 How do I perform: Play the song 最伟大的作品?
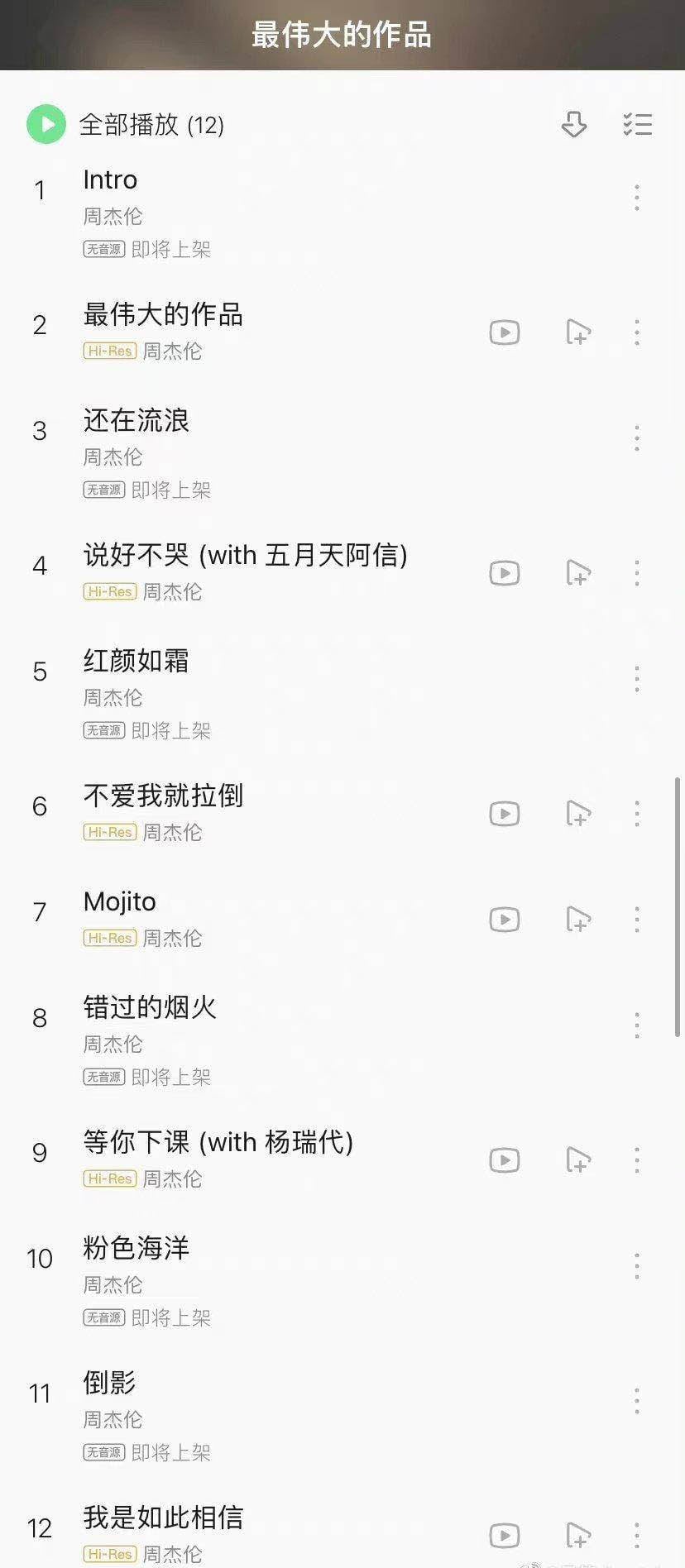(x=163, y=315)
